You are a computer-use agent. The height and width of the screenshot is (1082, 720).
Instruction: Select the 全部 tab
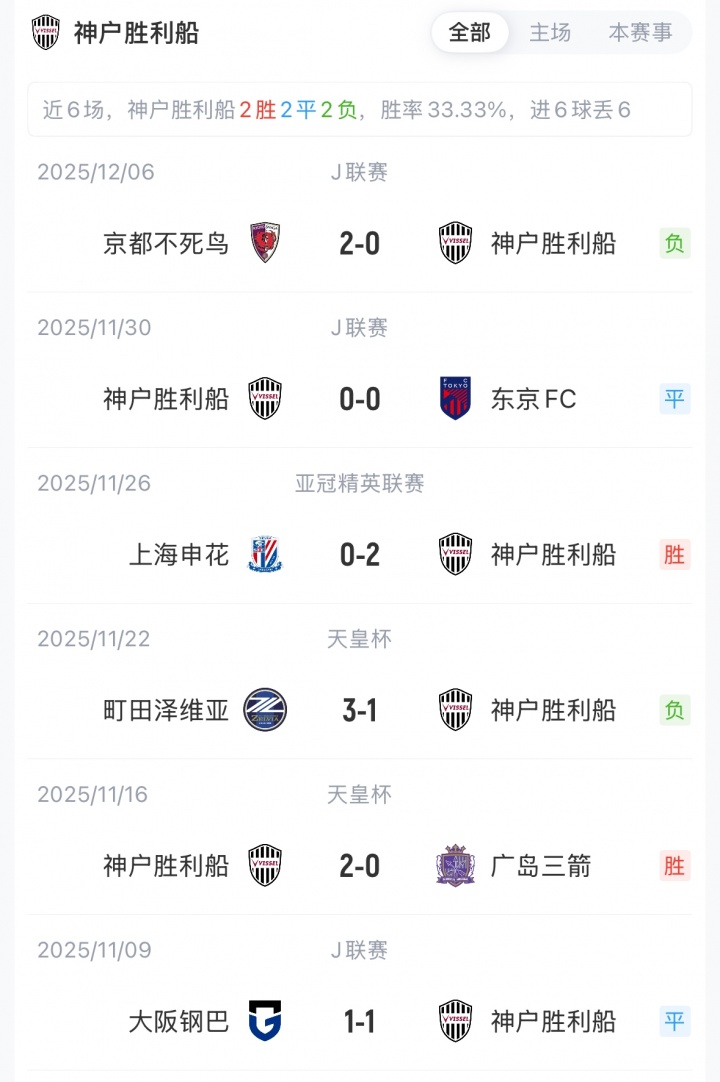pyautogui.click(x=470, y=32)
